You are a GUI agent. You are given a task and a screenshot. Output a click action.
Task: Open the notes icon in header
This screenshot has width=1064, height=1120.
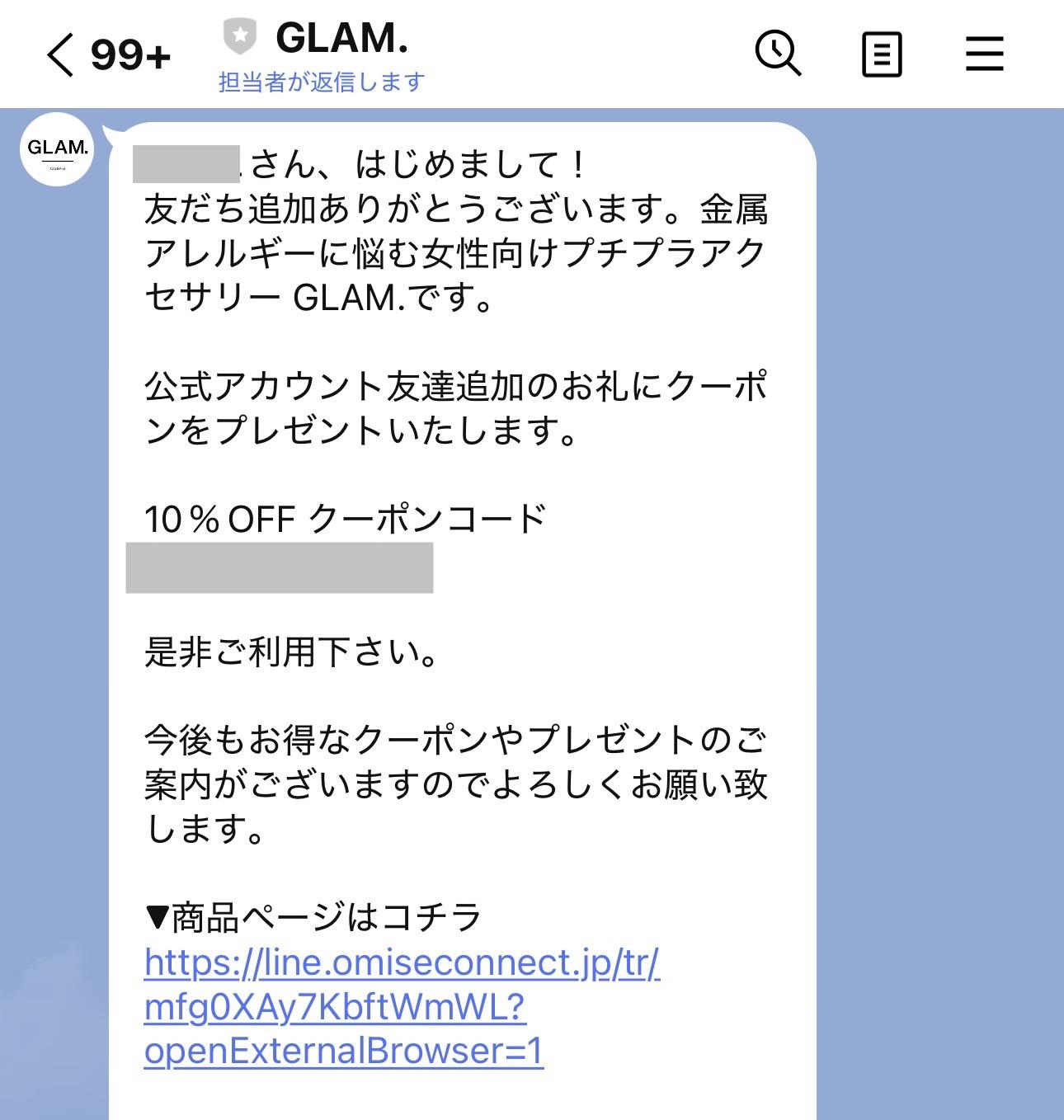(x=881, y=55)
